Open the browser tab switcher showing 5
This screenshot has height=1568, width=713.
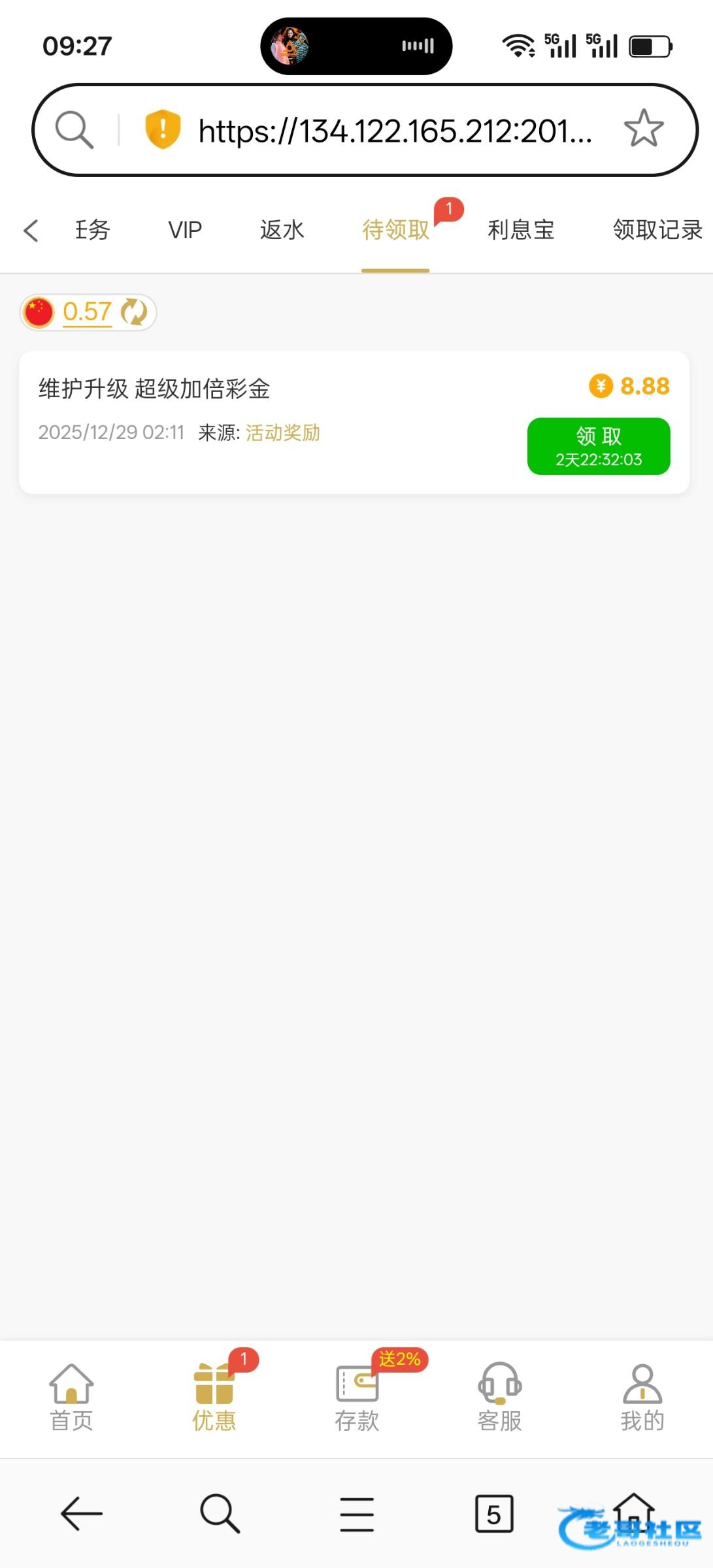pos(493,1514)
